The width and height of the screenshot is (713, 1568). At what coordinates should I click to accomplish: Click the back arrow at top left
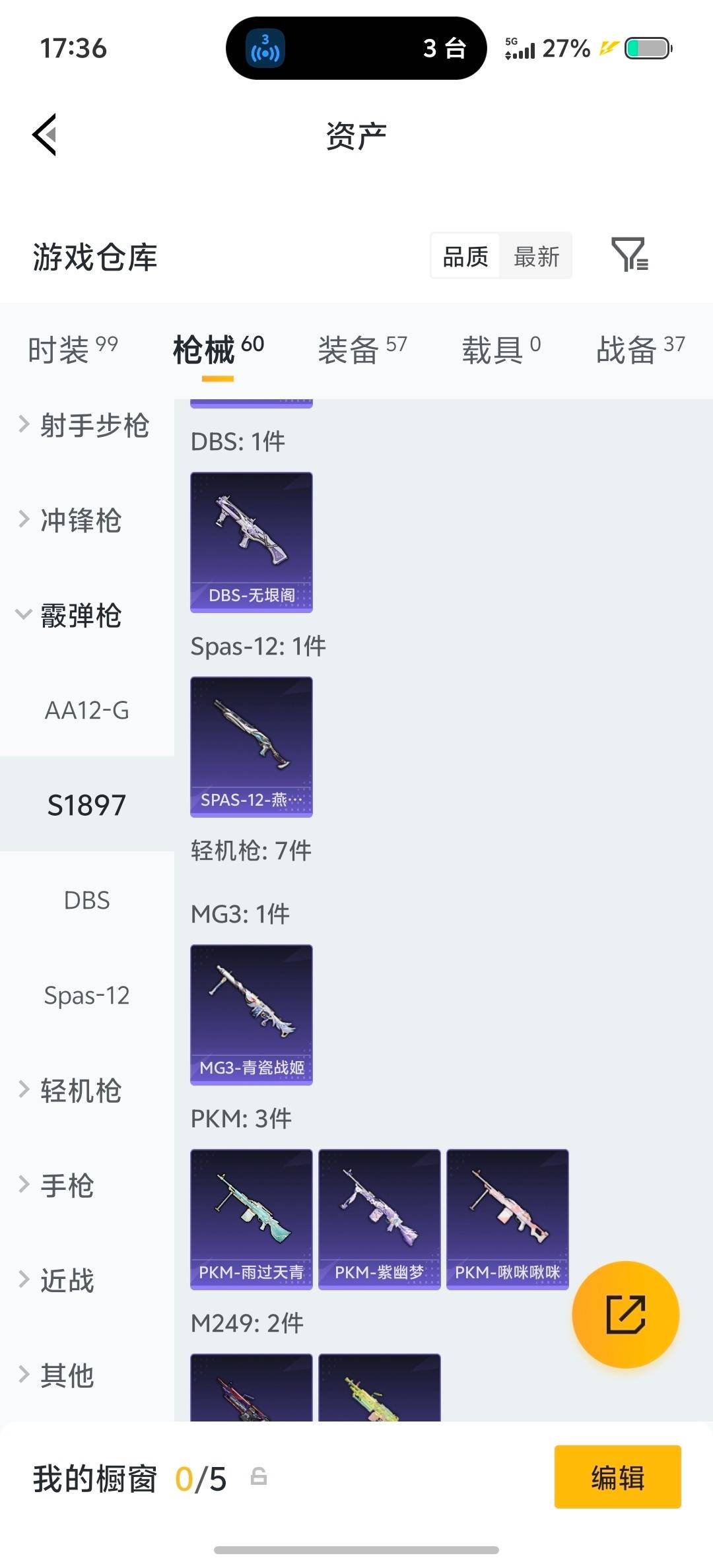pos(44,135)
